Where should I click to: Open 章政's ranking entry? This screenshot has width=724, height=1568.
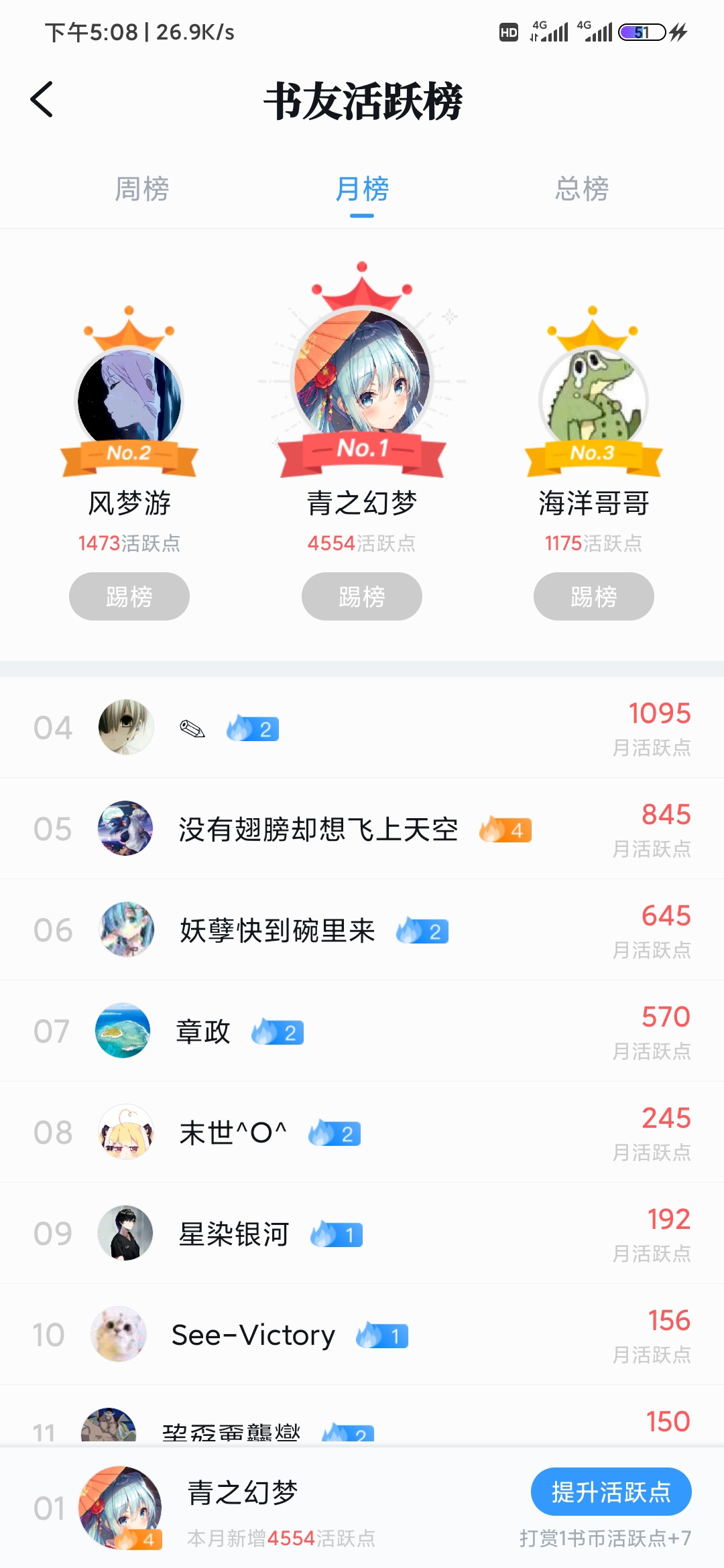362,1031
